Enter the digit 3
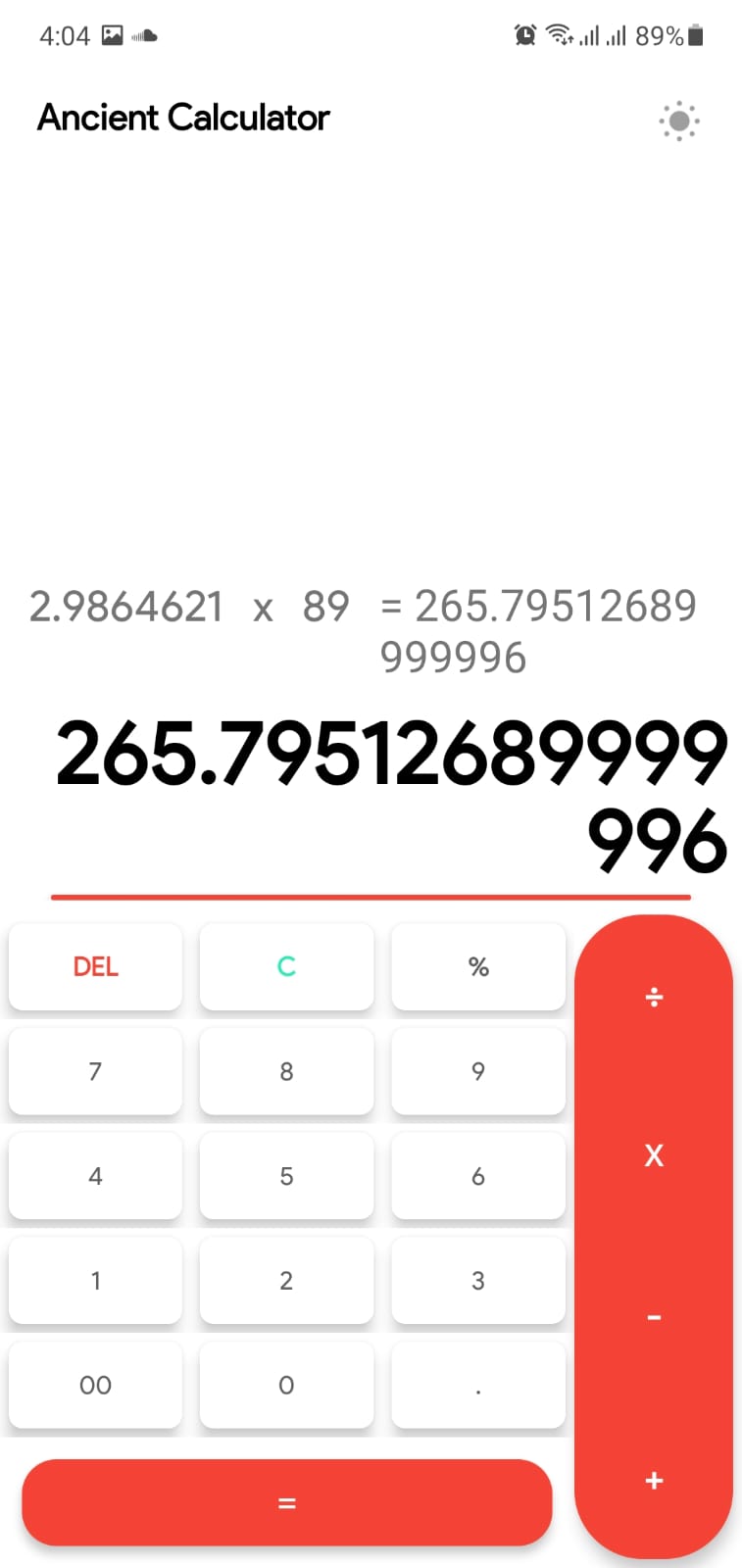The height and width of the screenshot is (1568, 742). (478, 1280)
